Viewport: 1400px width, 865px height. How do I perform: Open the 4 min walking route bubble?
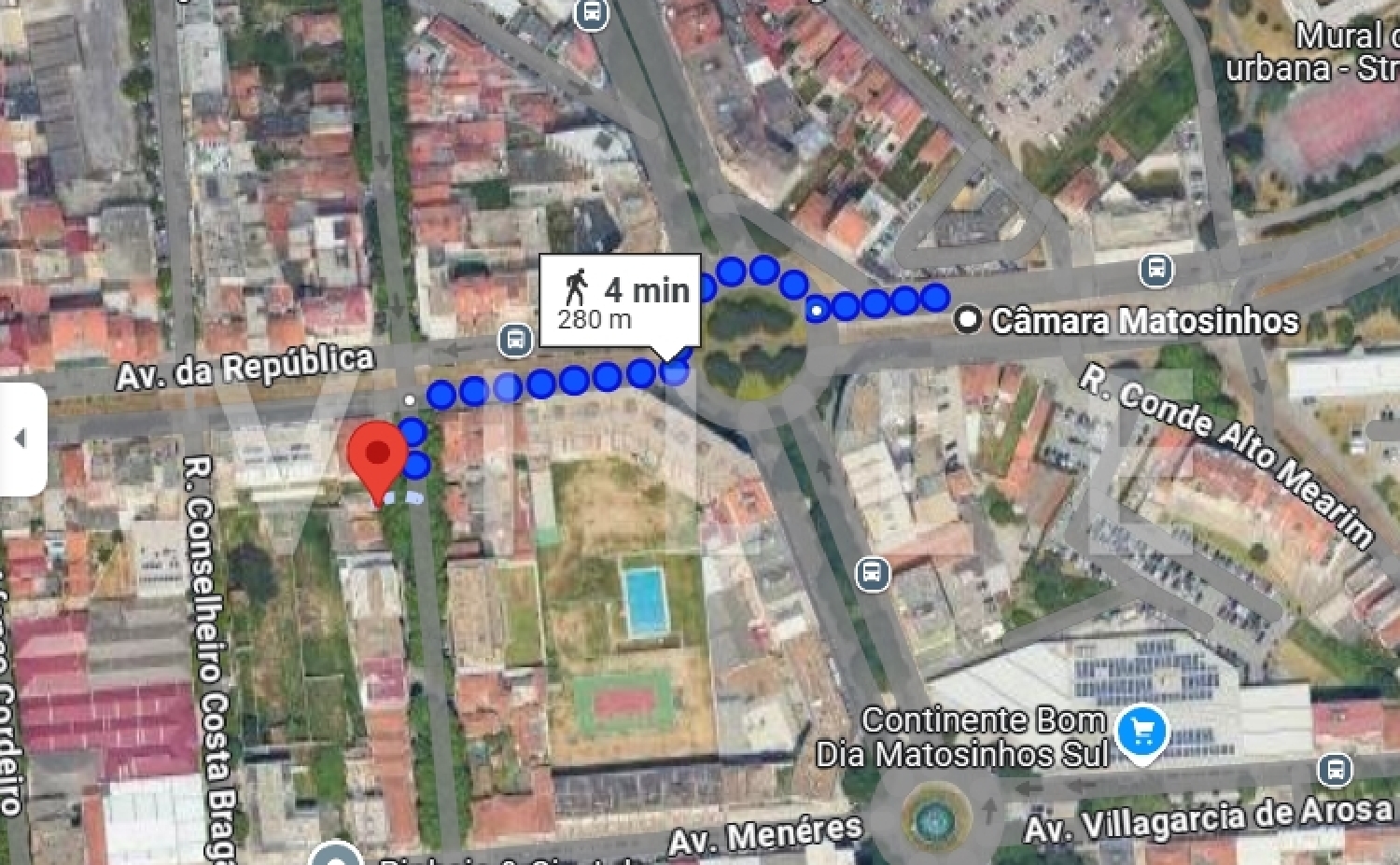[620, 300]
